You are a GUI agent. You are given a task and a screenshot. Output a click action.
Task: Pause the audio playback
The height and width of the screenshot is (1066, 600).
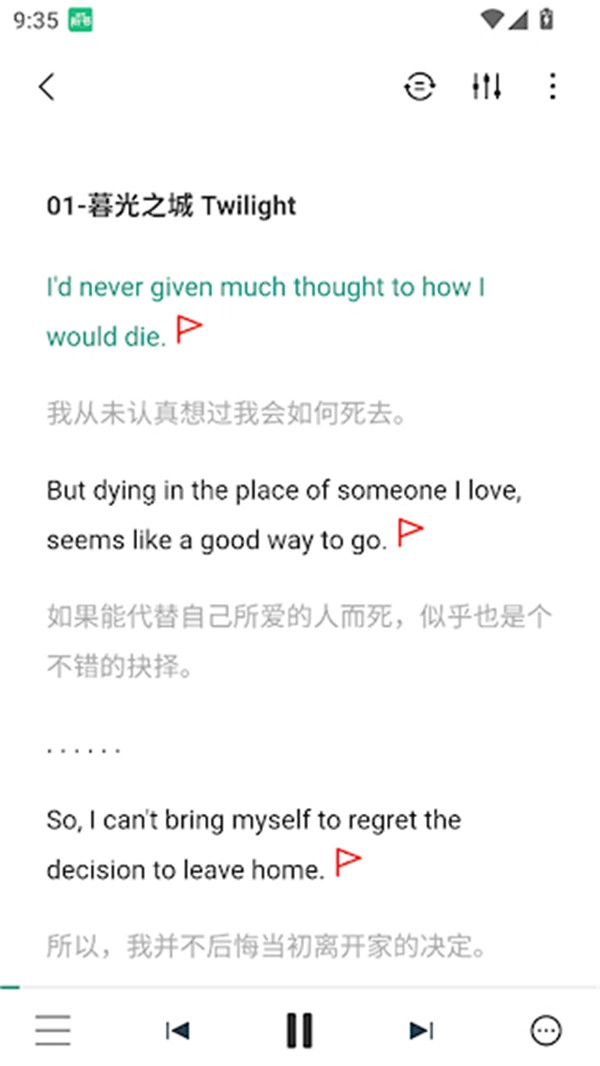pos(299,1030)
